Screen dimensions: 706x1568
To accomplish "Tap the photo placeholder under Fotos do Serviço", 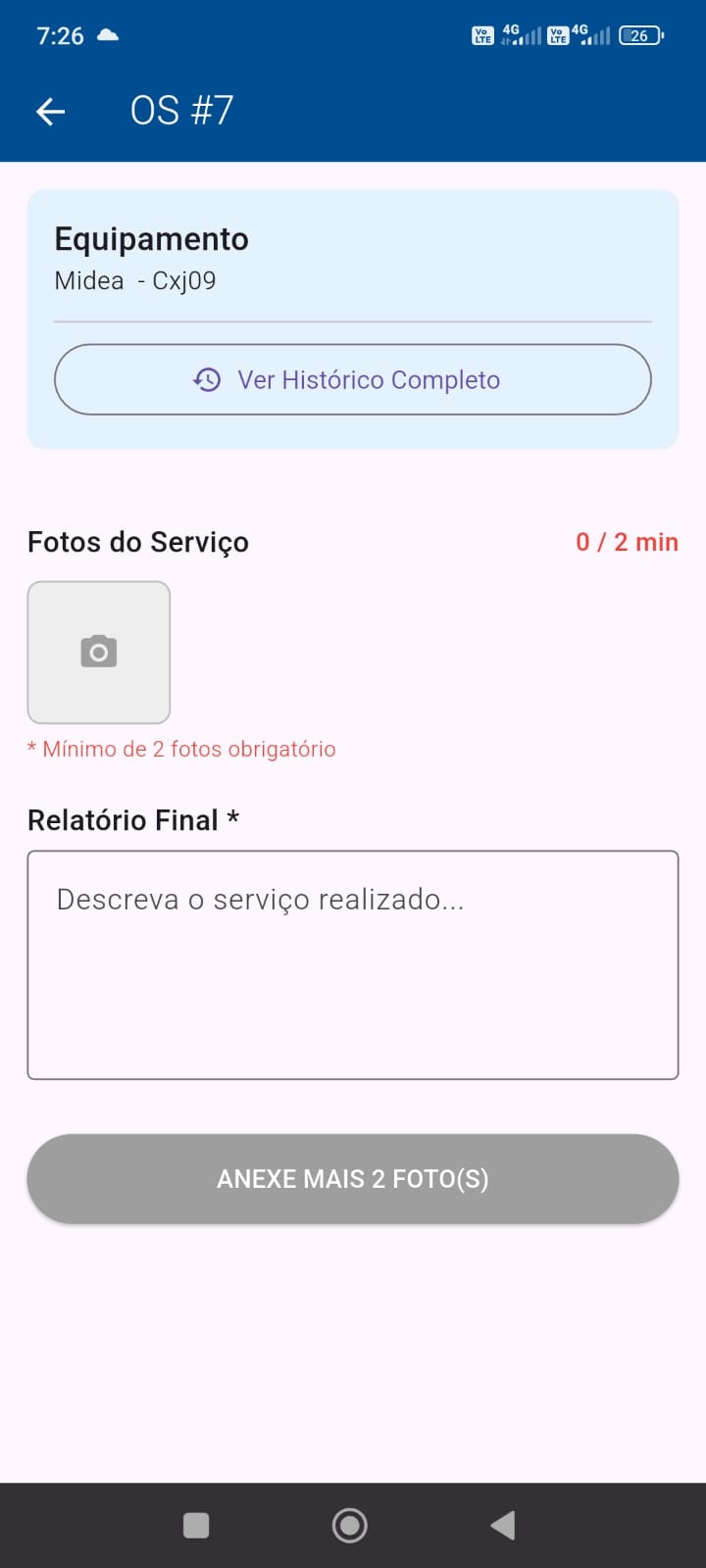I will [x=98, y=652].
